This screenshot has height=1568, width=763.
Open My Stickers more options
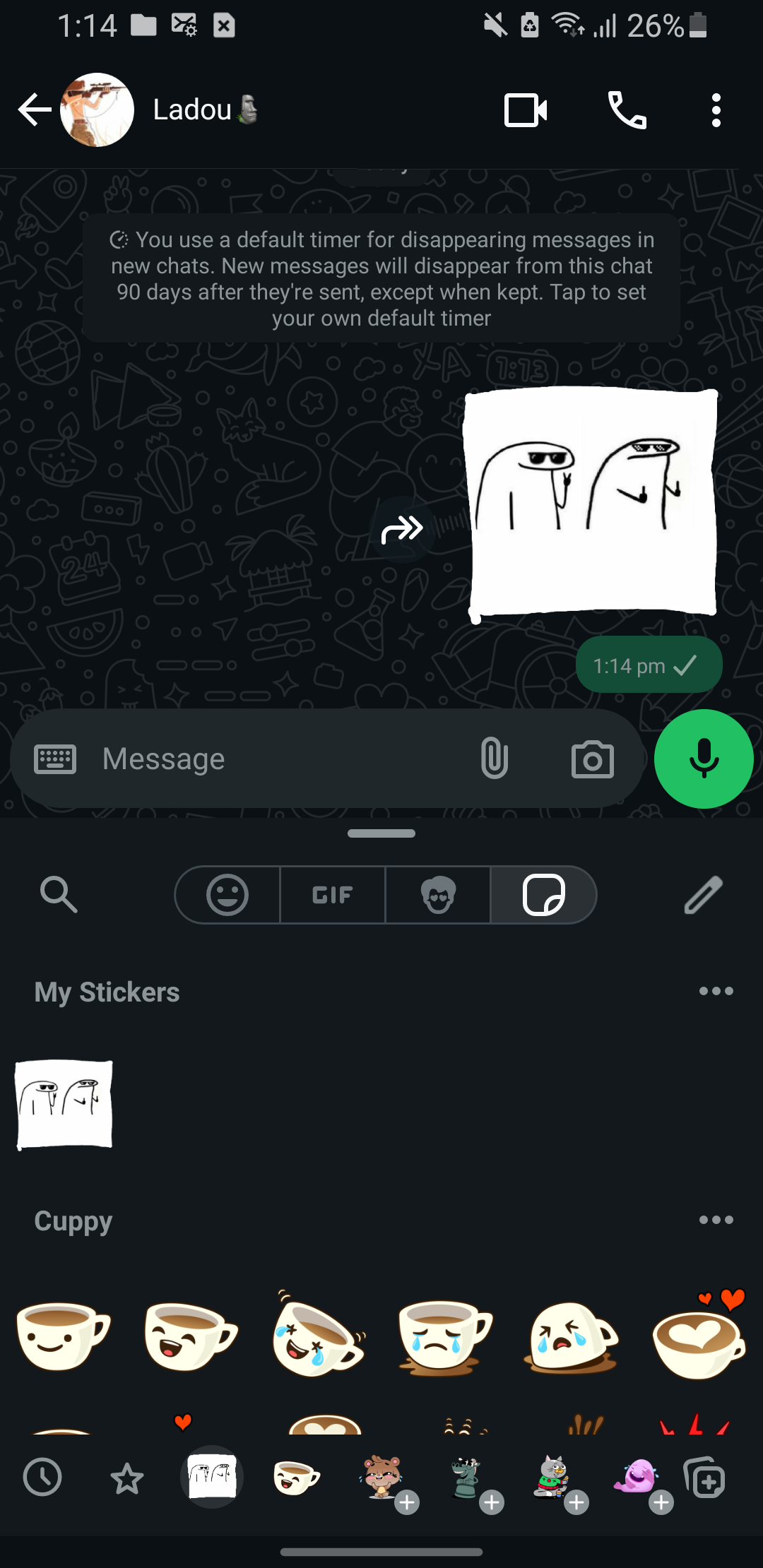(716, 991)
